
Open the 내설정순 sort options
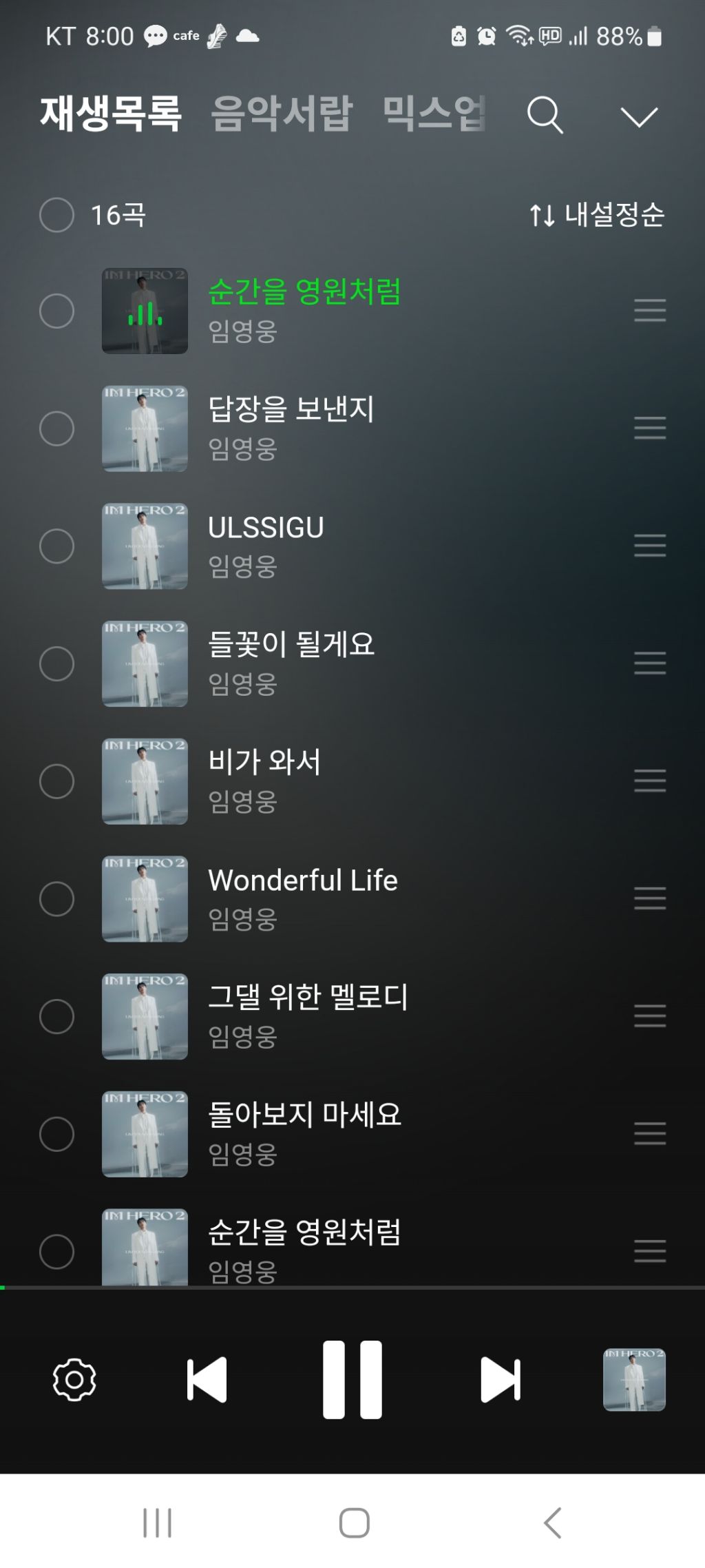597,215
